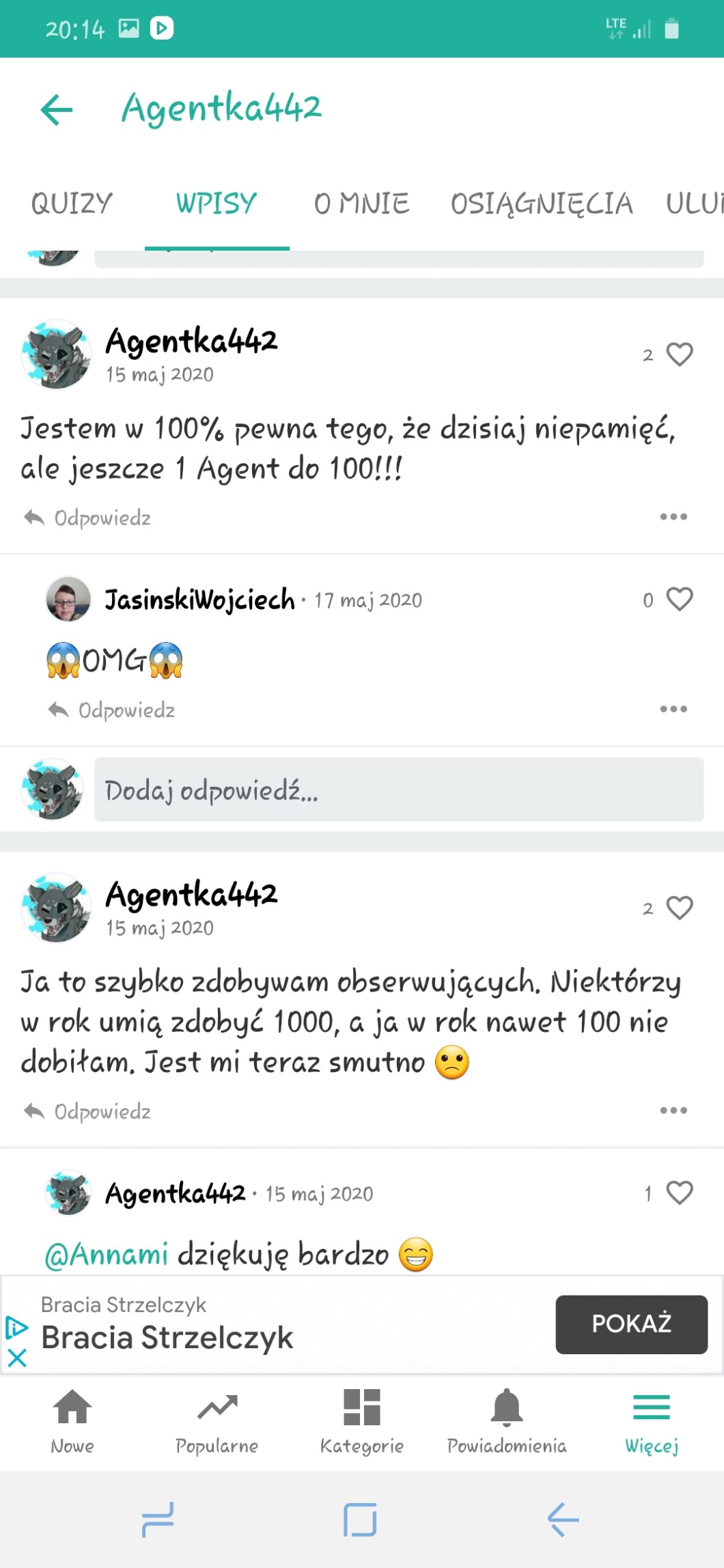Like the @Annami dziękuję bardzo comment
The image size is (724, 1568).
(x=679, y=1192)
